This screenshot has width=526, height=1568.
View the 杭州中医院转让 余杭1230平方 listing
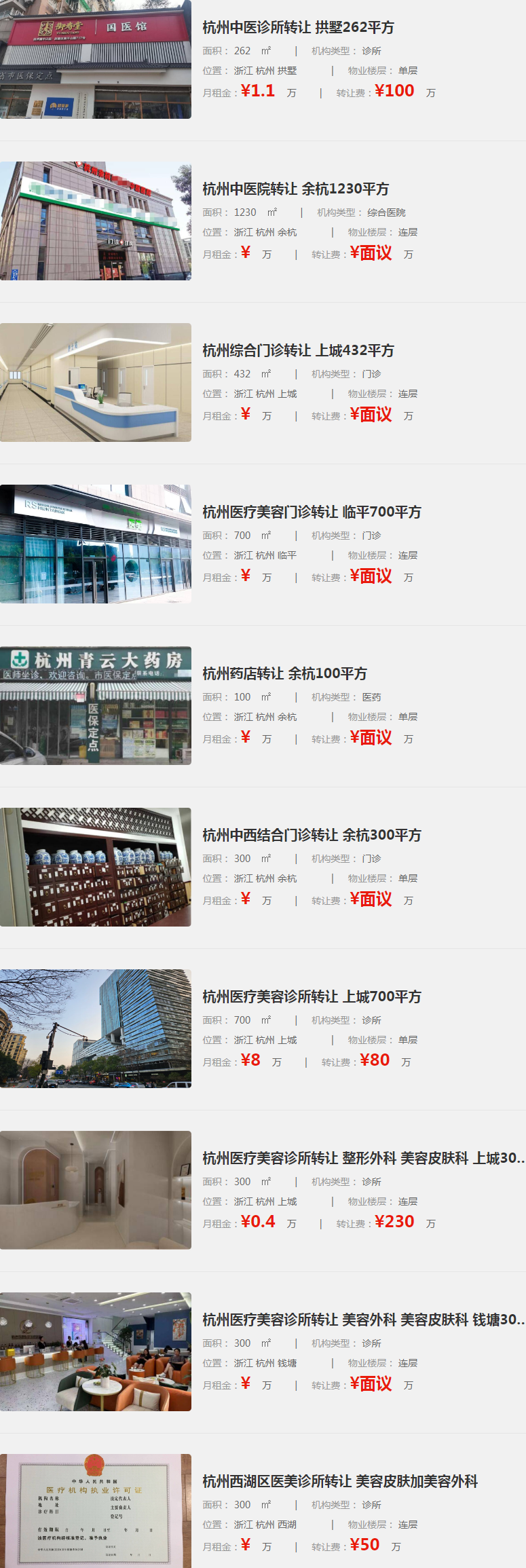click(295, 189)
